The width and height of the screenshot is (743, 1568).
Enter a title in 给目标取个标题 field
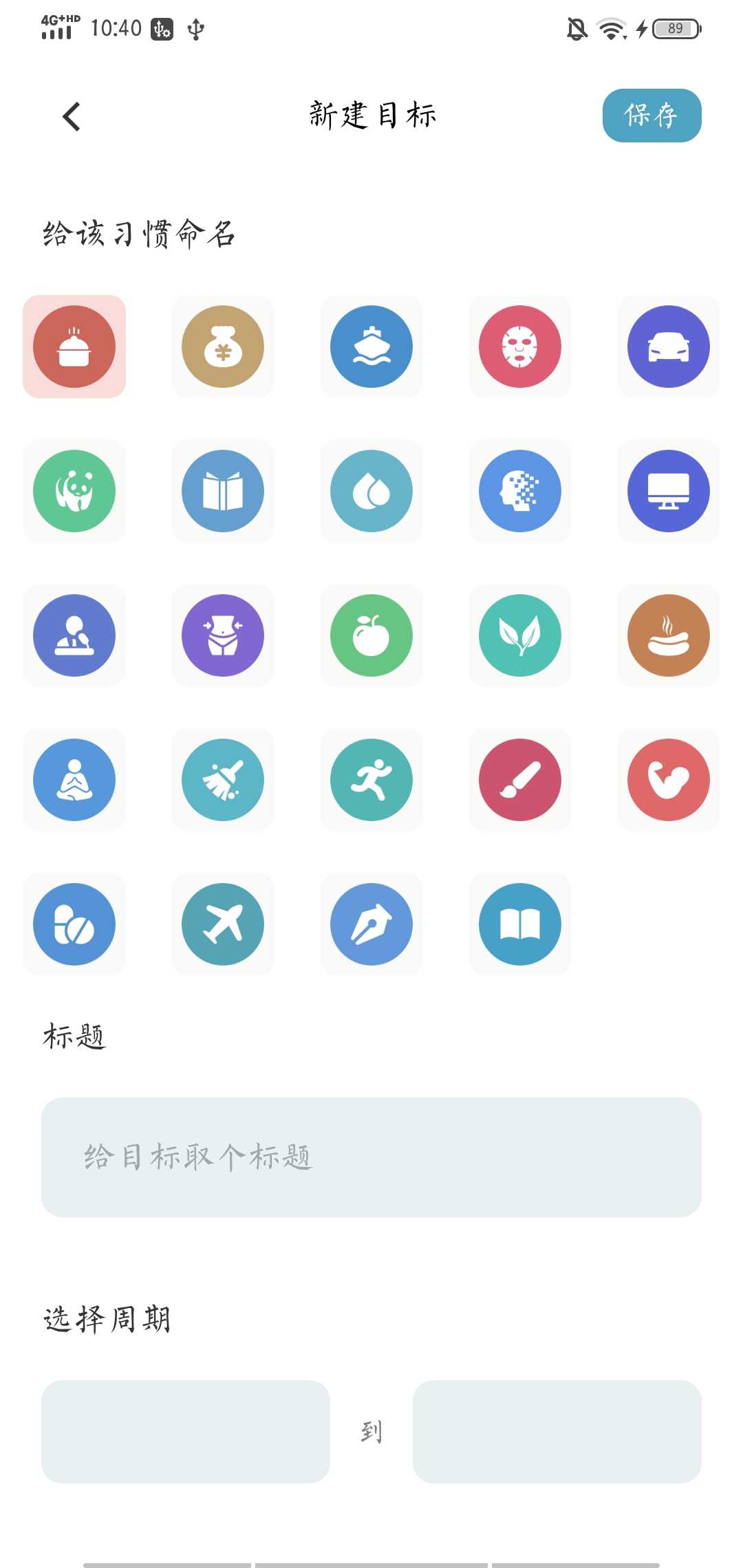(x=371, y=1157)
